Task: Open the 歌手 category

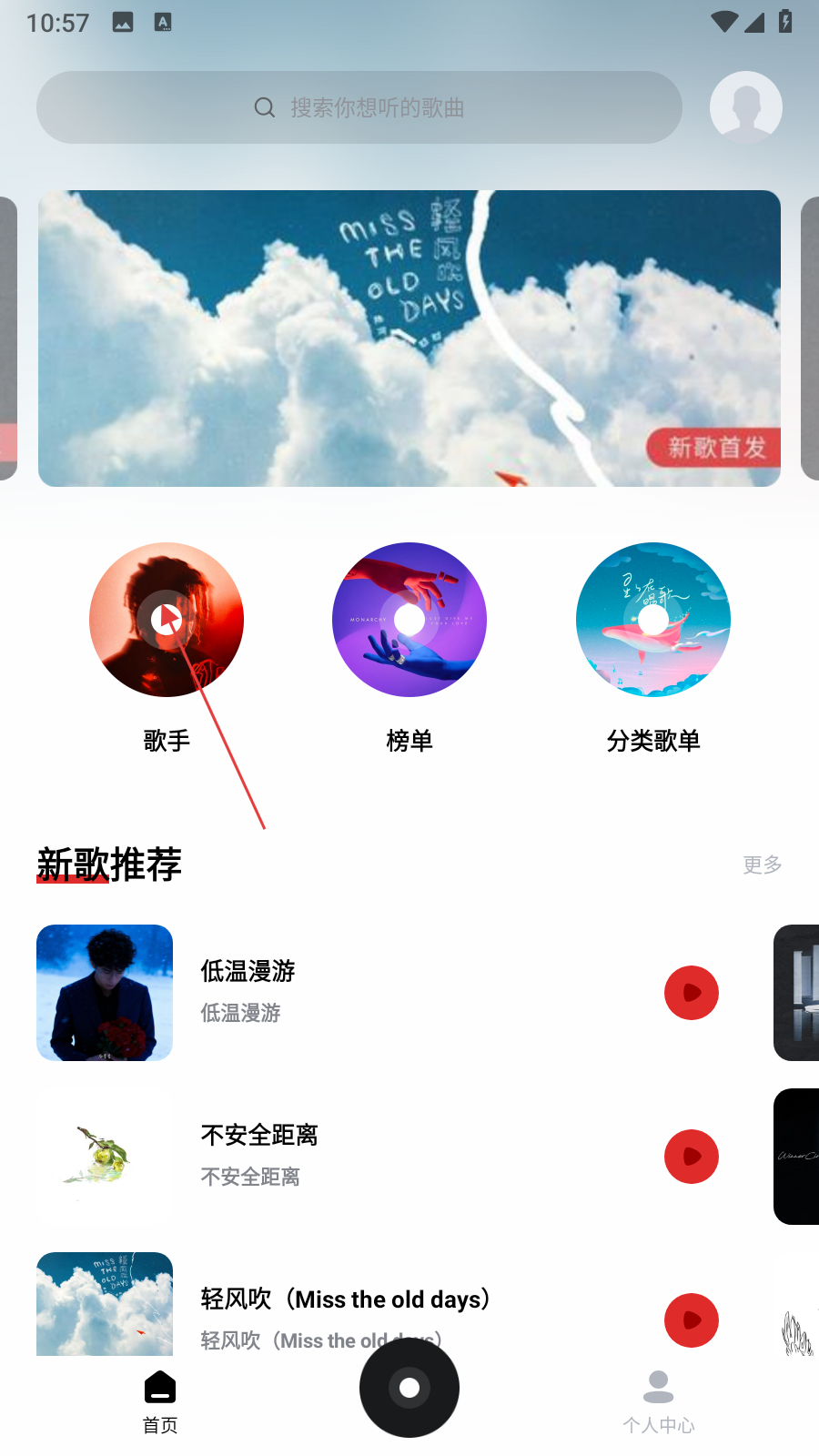Action: [167, 621]
